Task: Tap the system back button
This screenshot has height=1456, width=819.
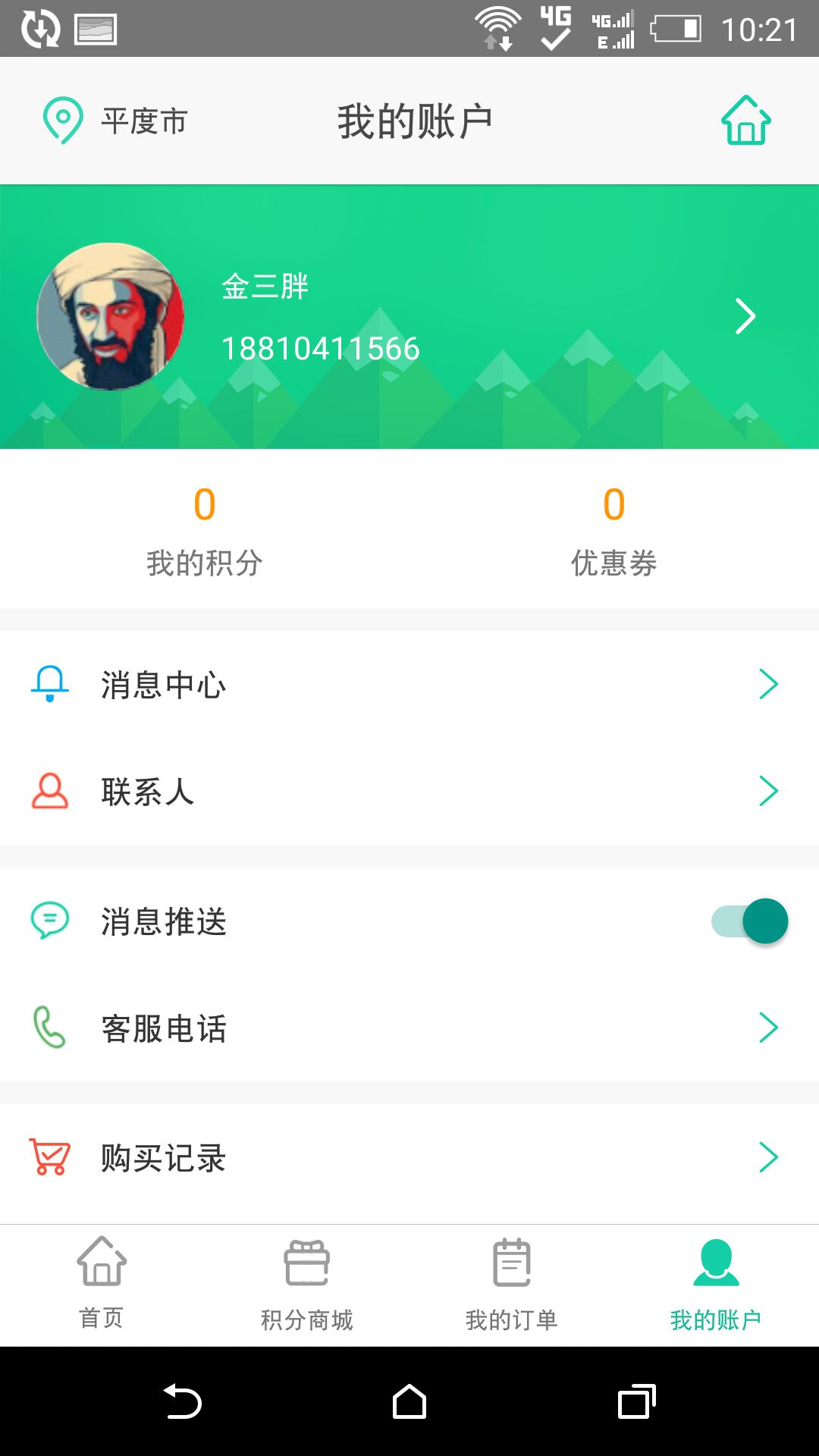Action: pos(182,1401)
